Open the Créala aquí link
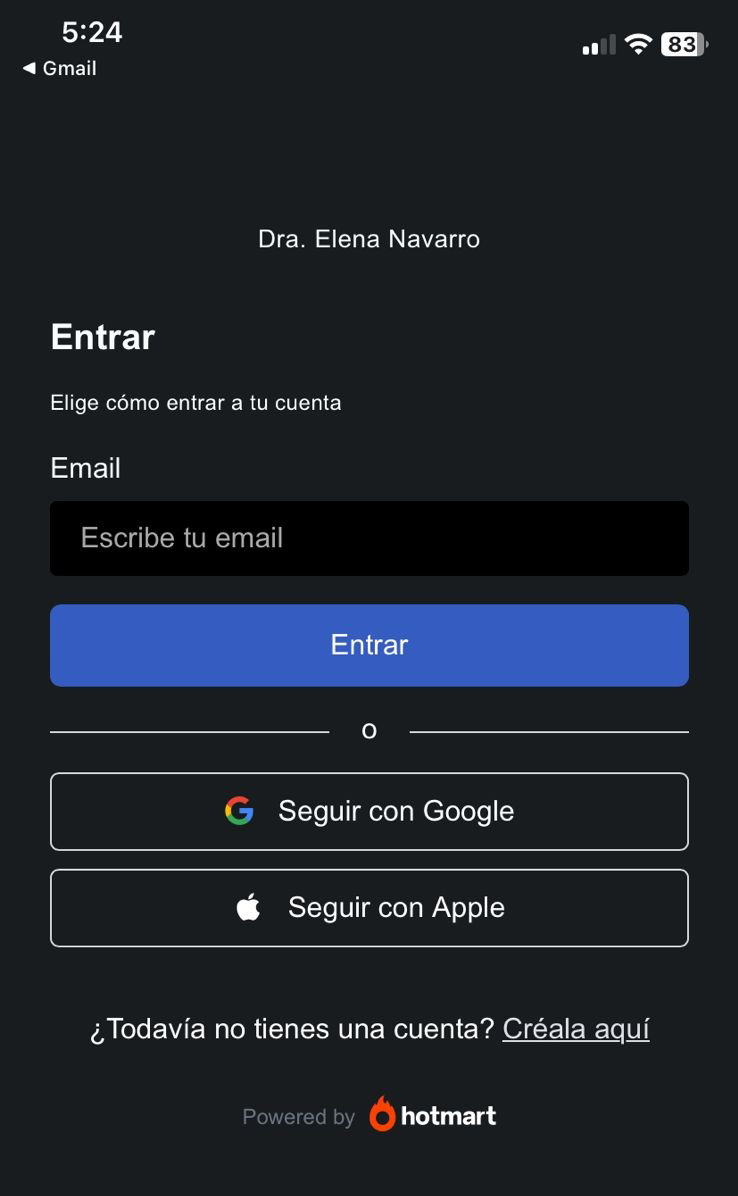738x1196 pixels. click(575, 1029)
